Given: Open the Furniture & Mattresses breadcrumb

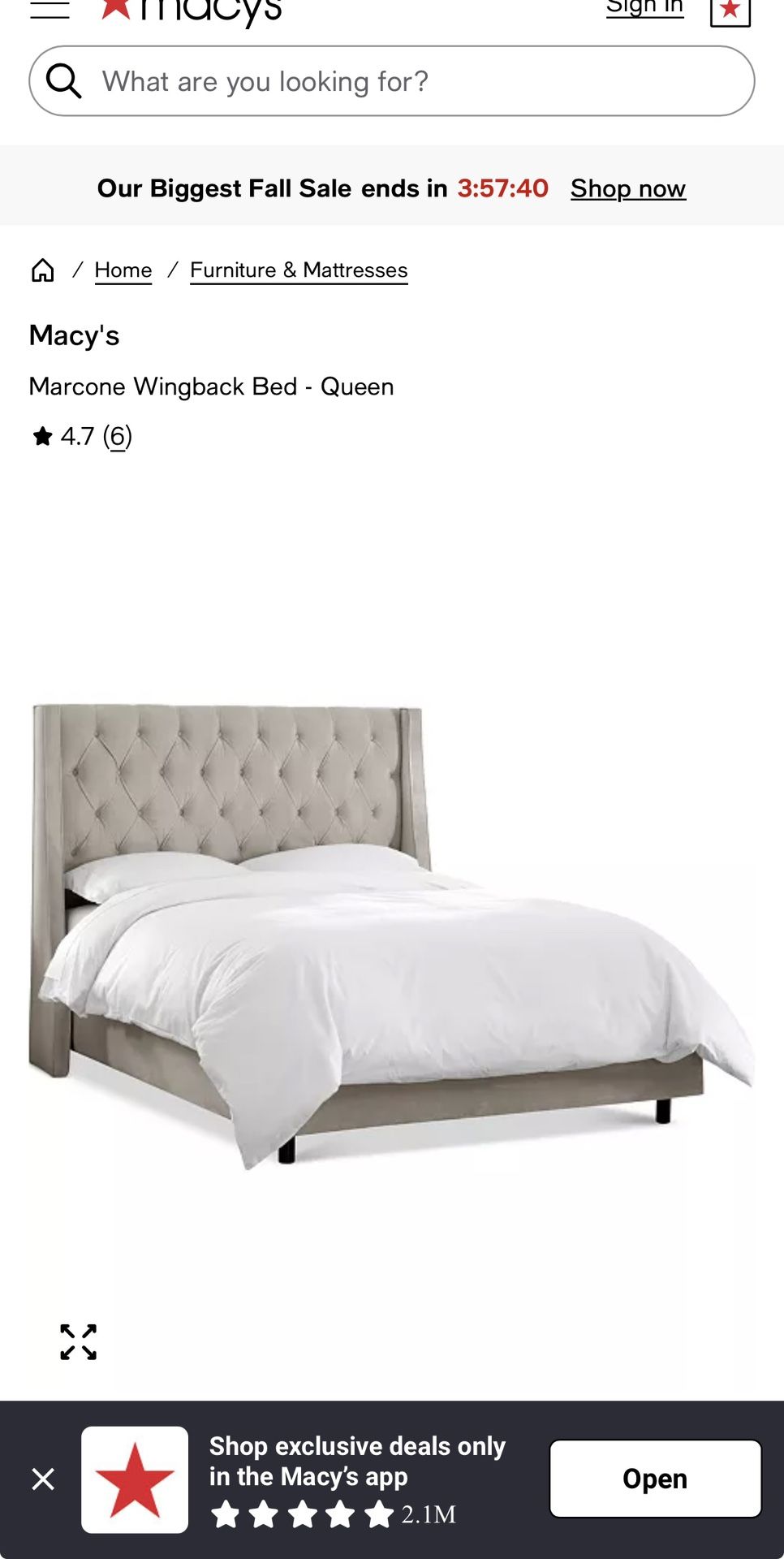Looking at the screenshot, I should pos(298,270).
